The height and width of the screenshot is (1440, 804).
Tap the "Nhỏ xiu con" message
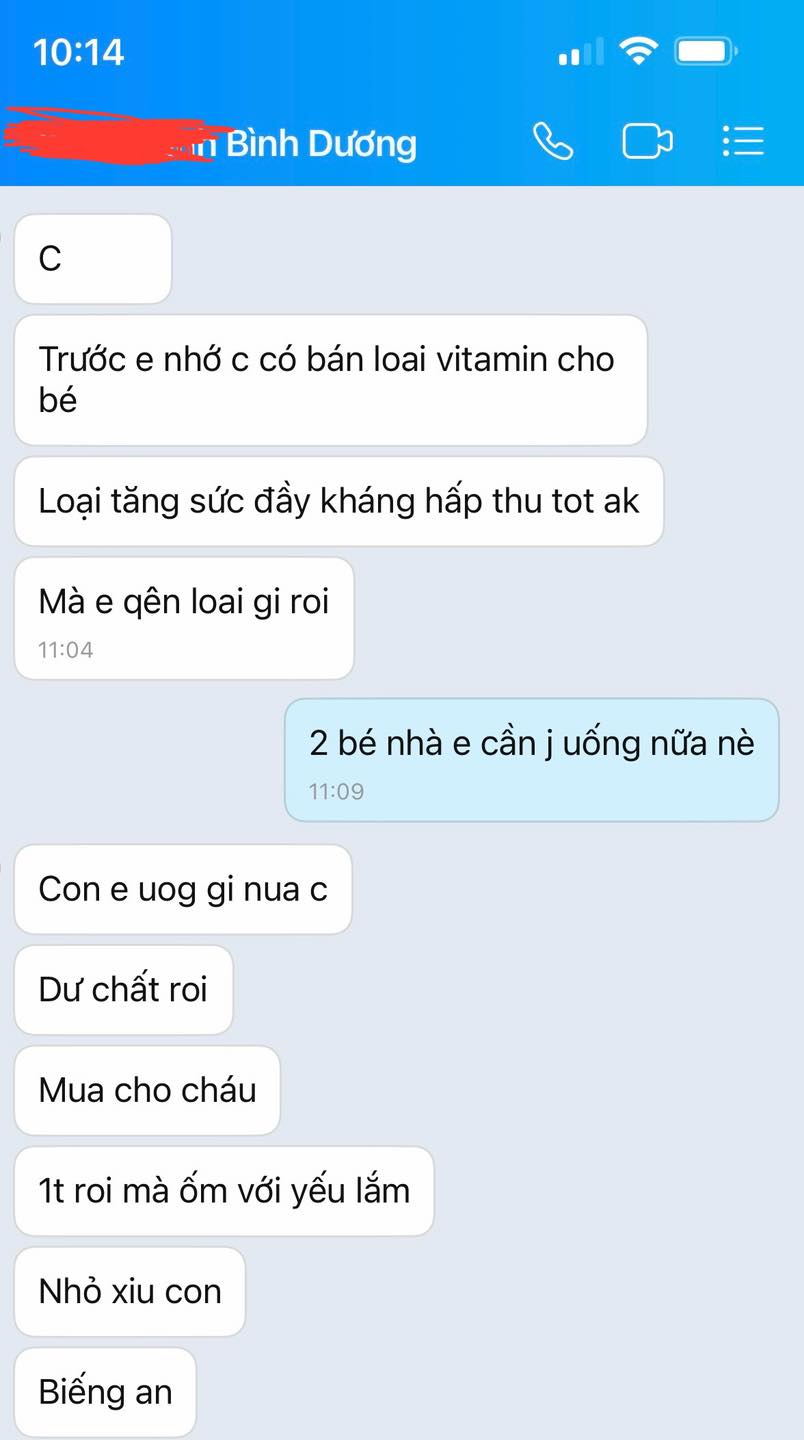[x=129, y=1291]
